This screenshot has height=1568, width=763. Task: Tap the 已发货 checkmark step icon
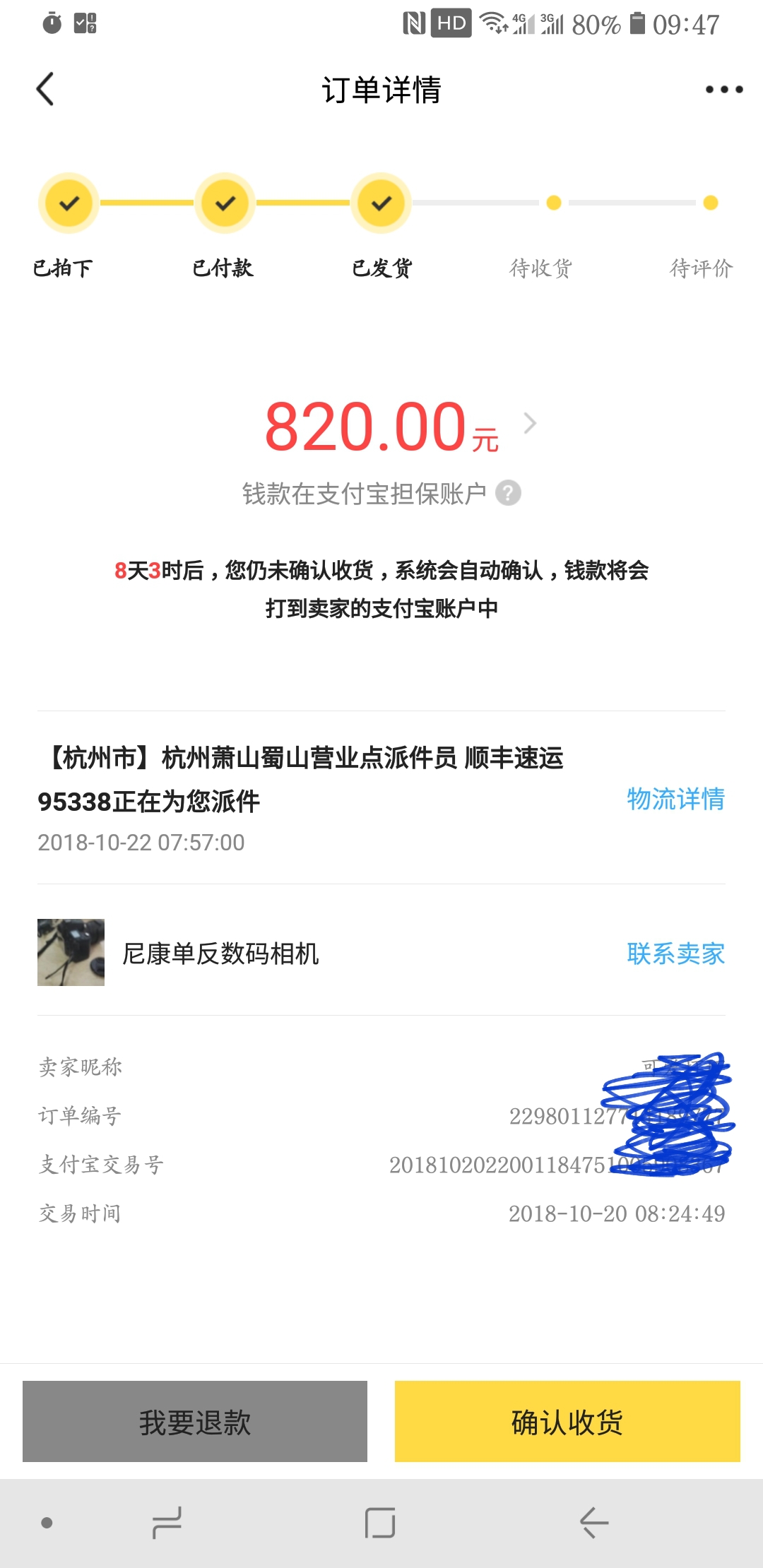(381, 203)
